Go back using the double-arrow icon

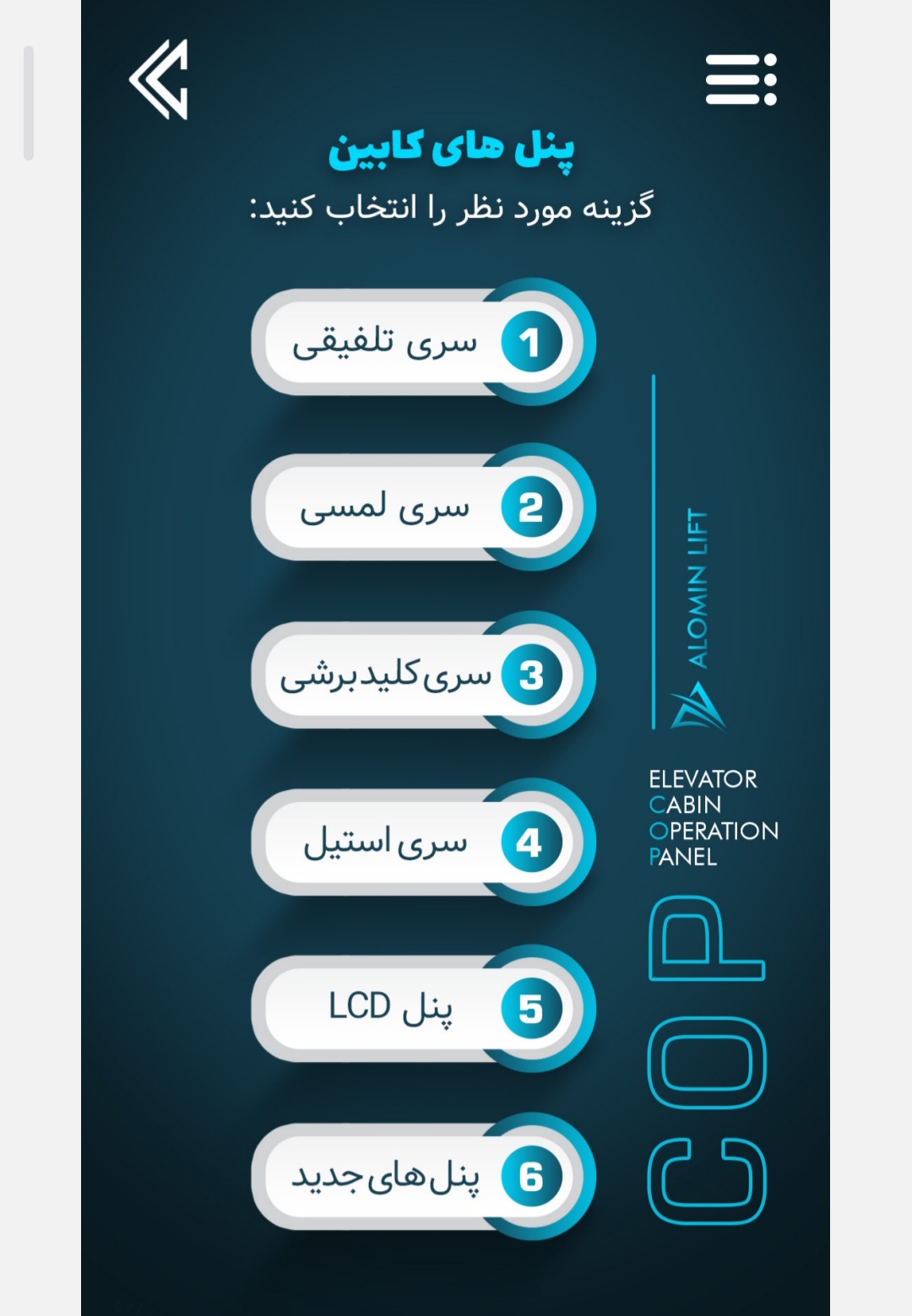coord(159,79)
